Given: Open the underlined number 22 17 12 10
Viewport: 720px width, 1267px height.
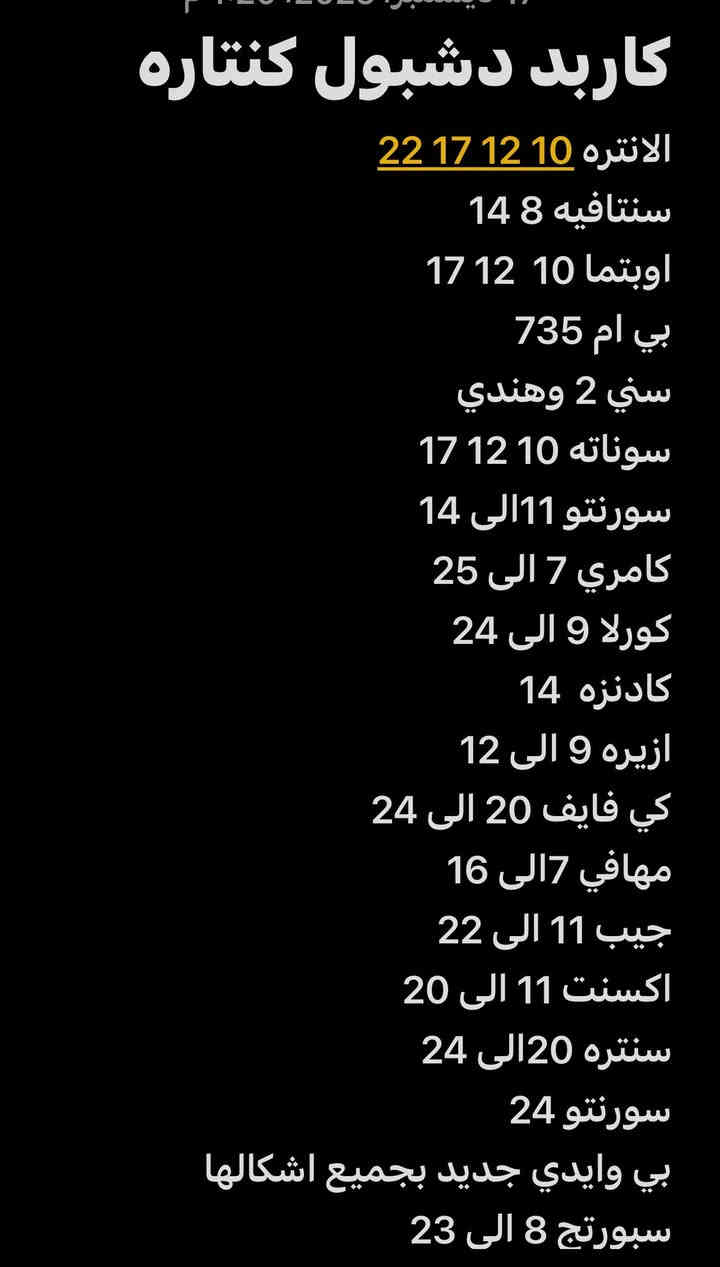Looking at the screenshot, I should pos(475,151).
